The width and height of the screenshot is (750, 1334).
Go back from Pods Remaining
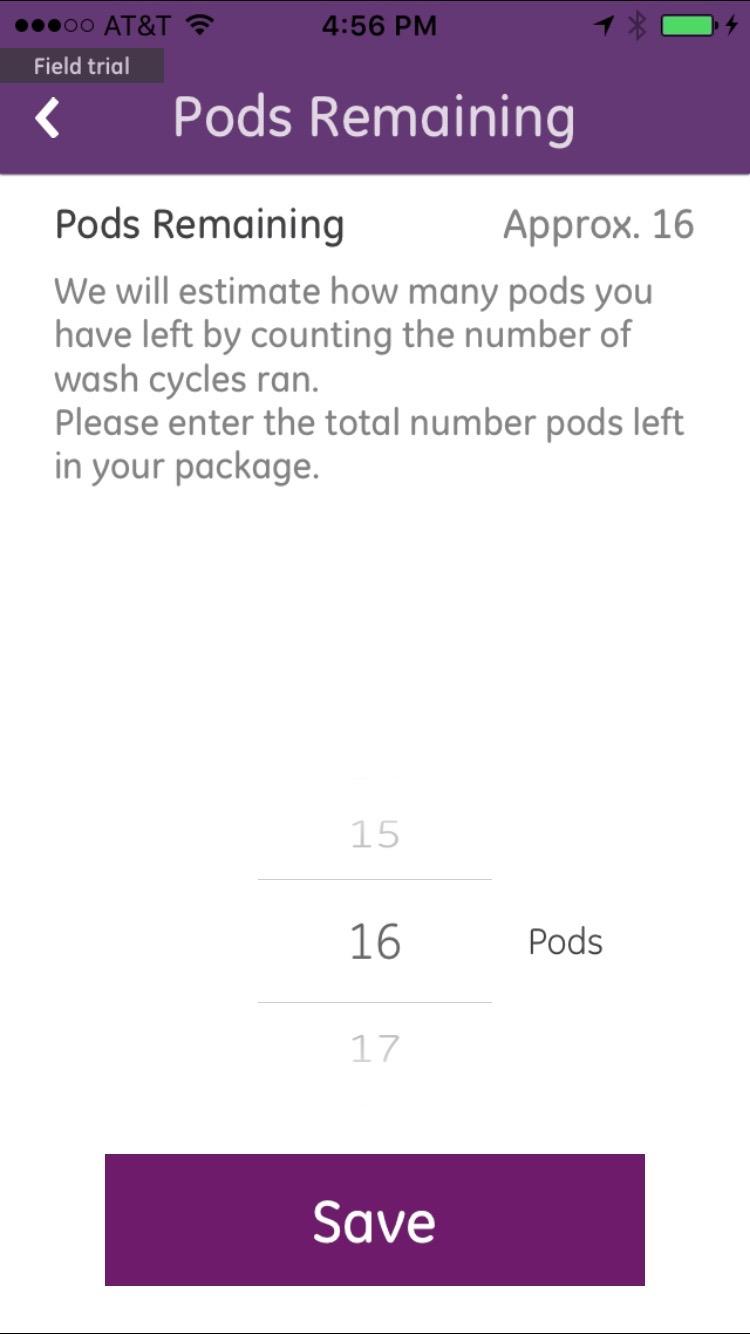[x=47, y=118]
